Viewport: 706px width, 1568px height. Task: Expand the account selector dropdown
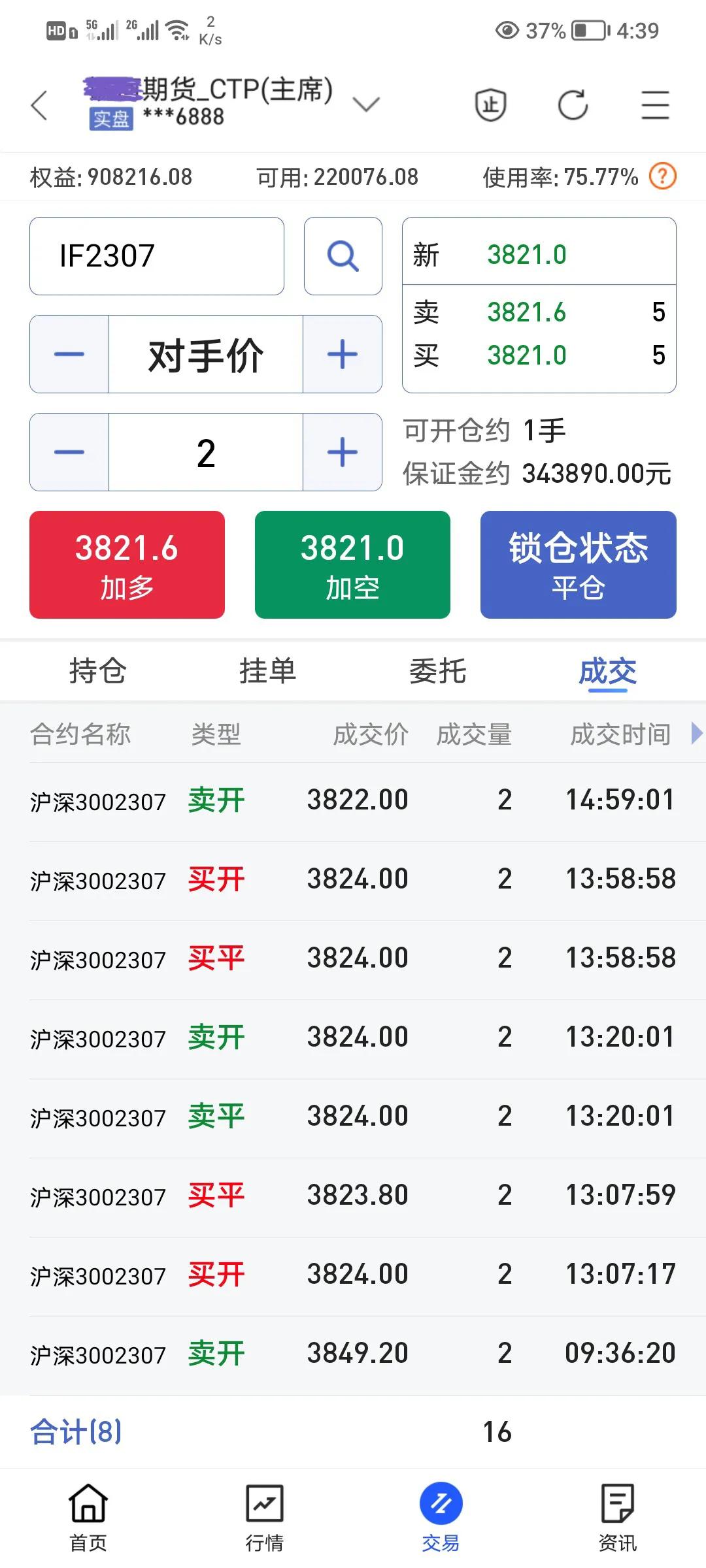(x=365, y=103)
